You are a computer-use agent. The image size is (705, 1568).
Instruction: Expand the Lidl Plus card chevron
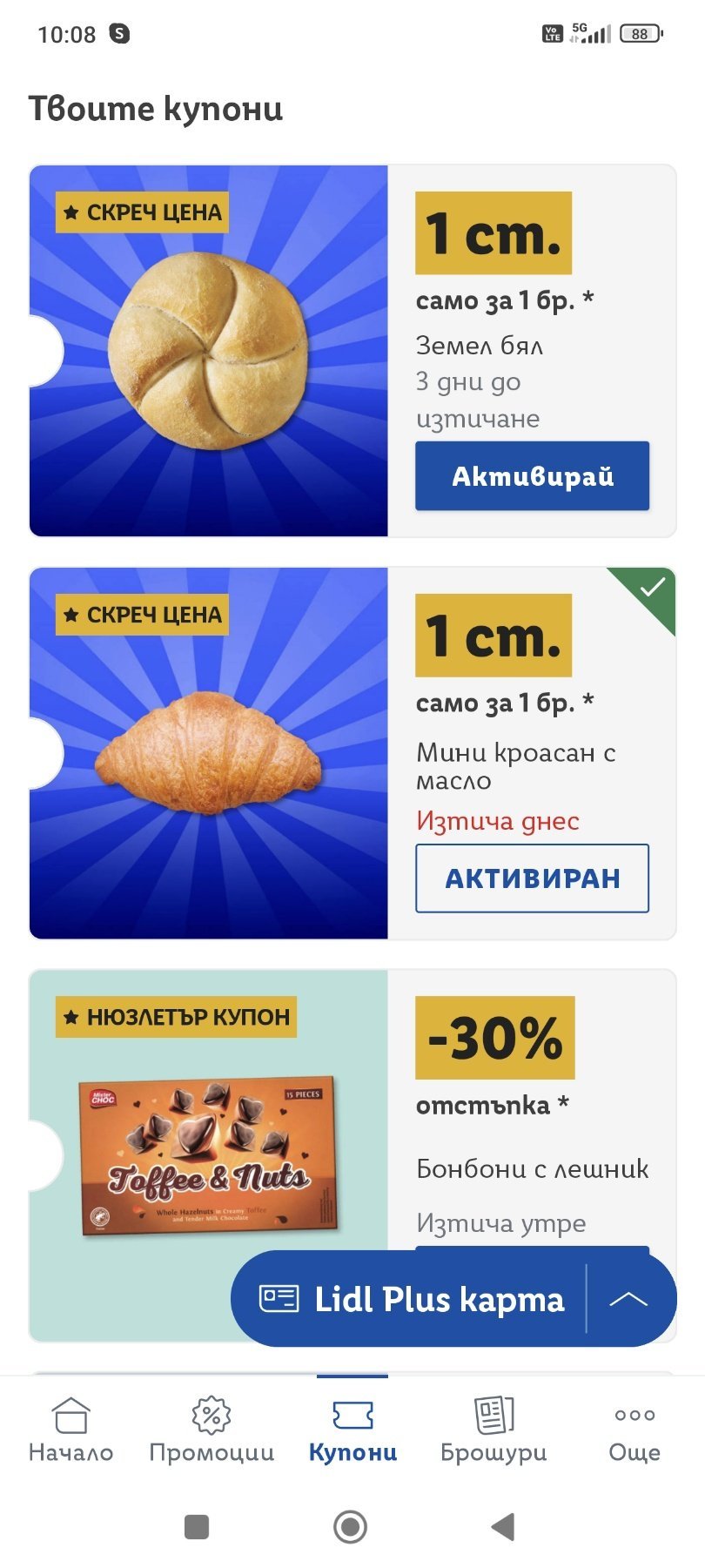point(628,1299)
